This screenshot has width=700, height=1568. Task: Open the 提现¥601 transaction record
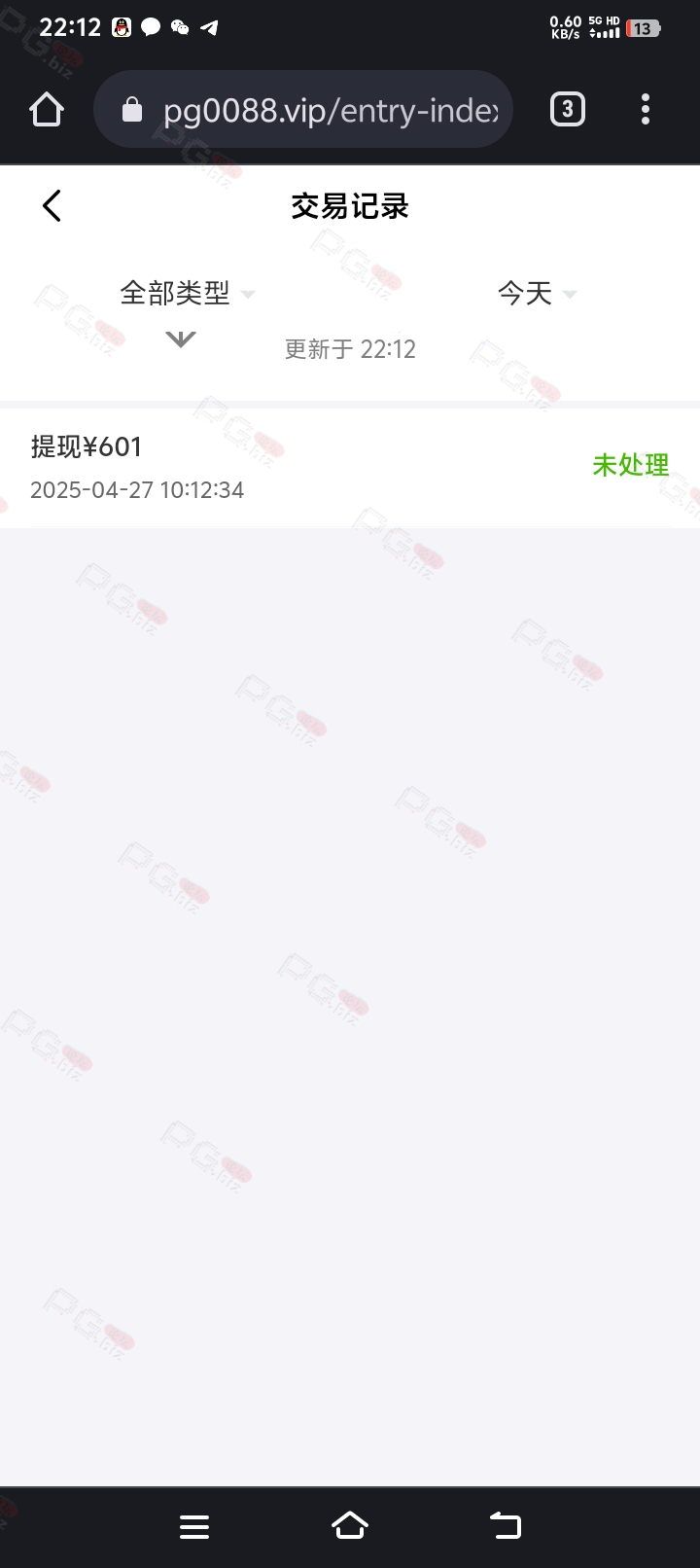click(350, 467)
